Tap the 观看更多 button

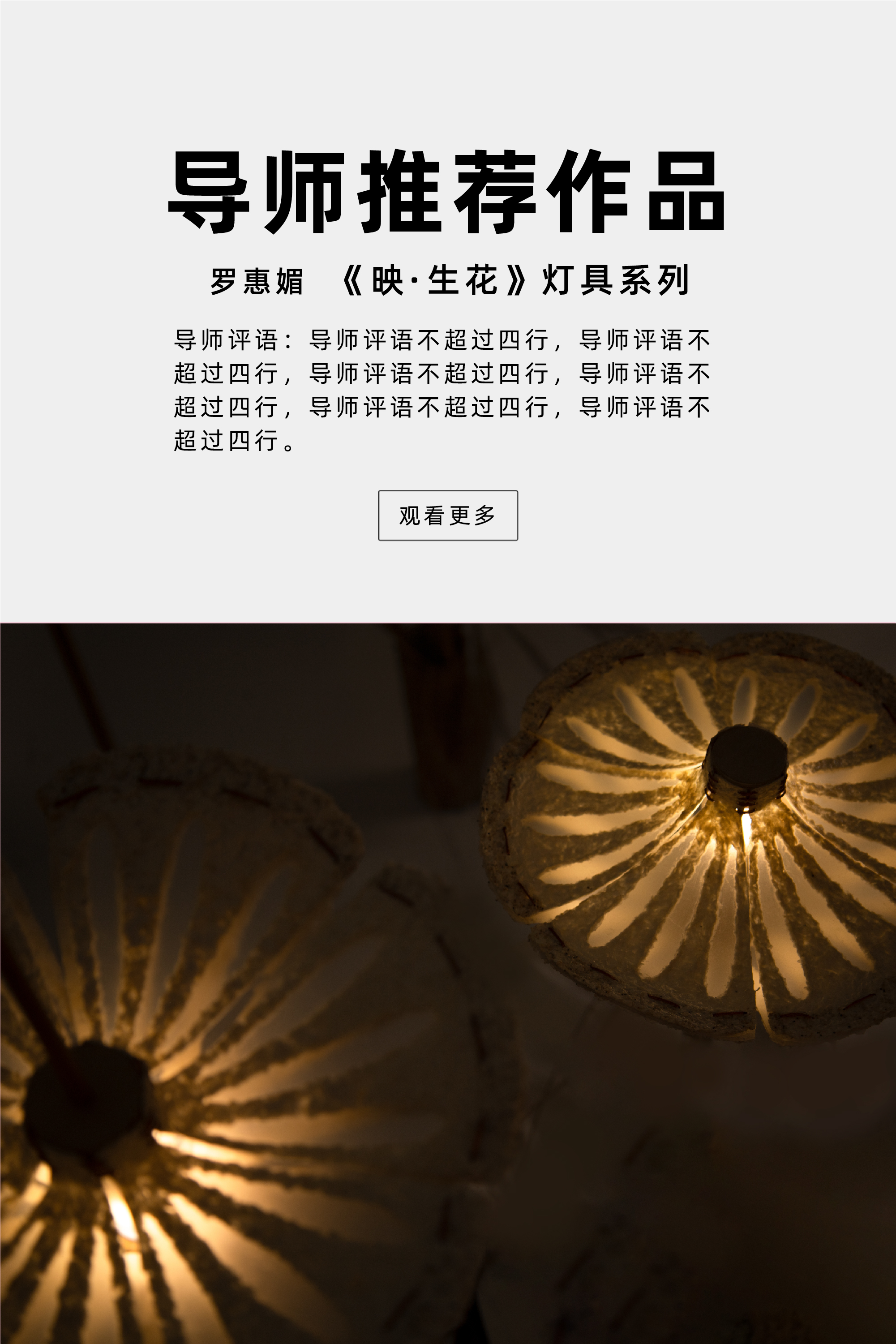[x=447, y=515]
